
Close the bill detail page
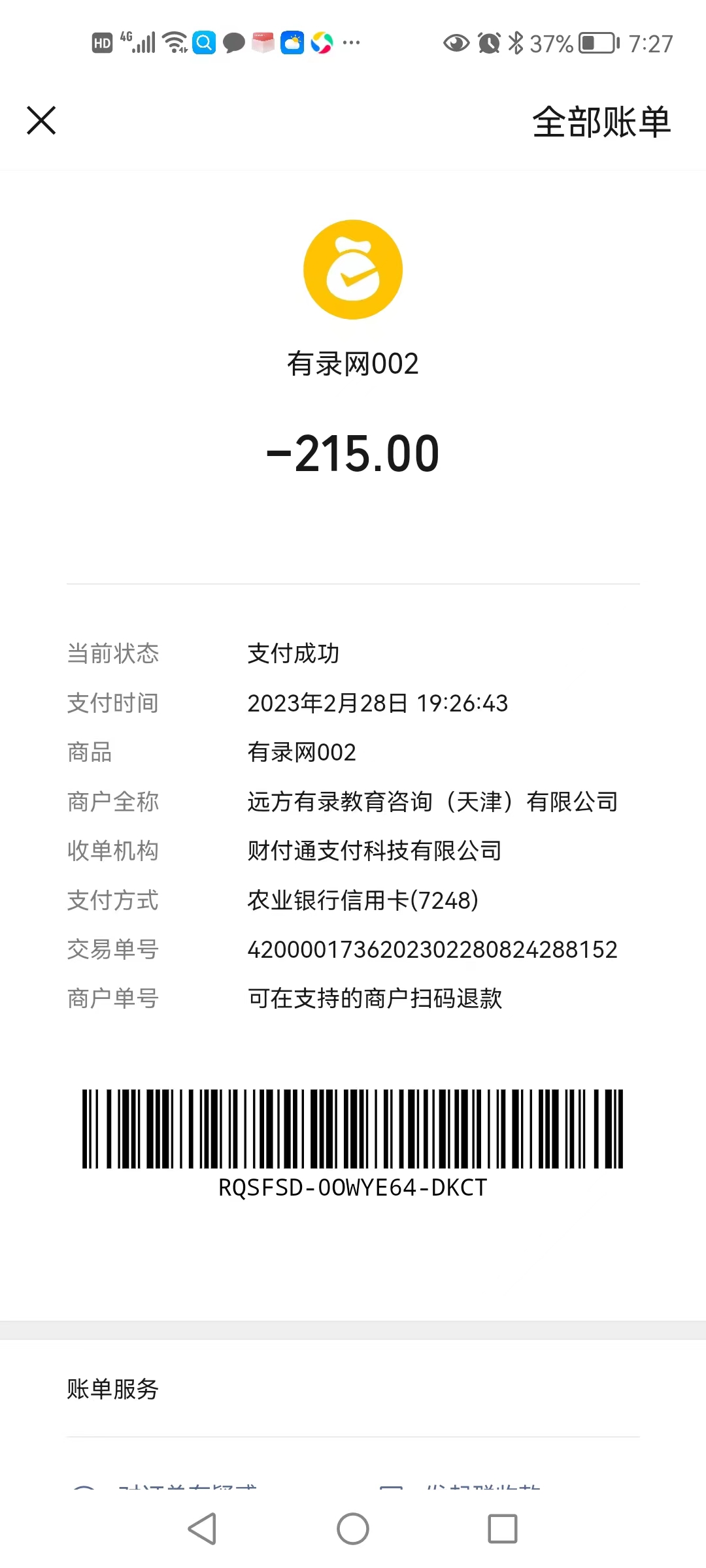tap(41, 121)
